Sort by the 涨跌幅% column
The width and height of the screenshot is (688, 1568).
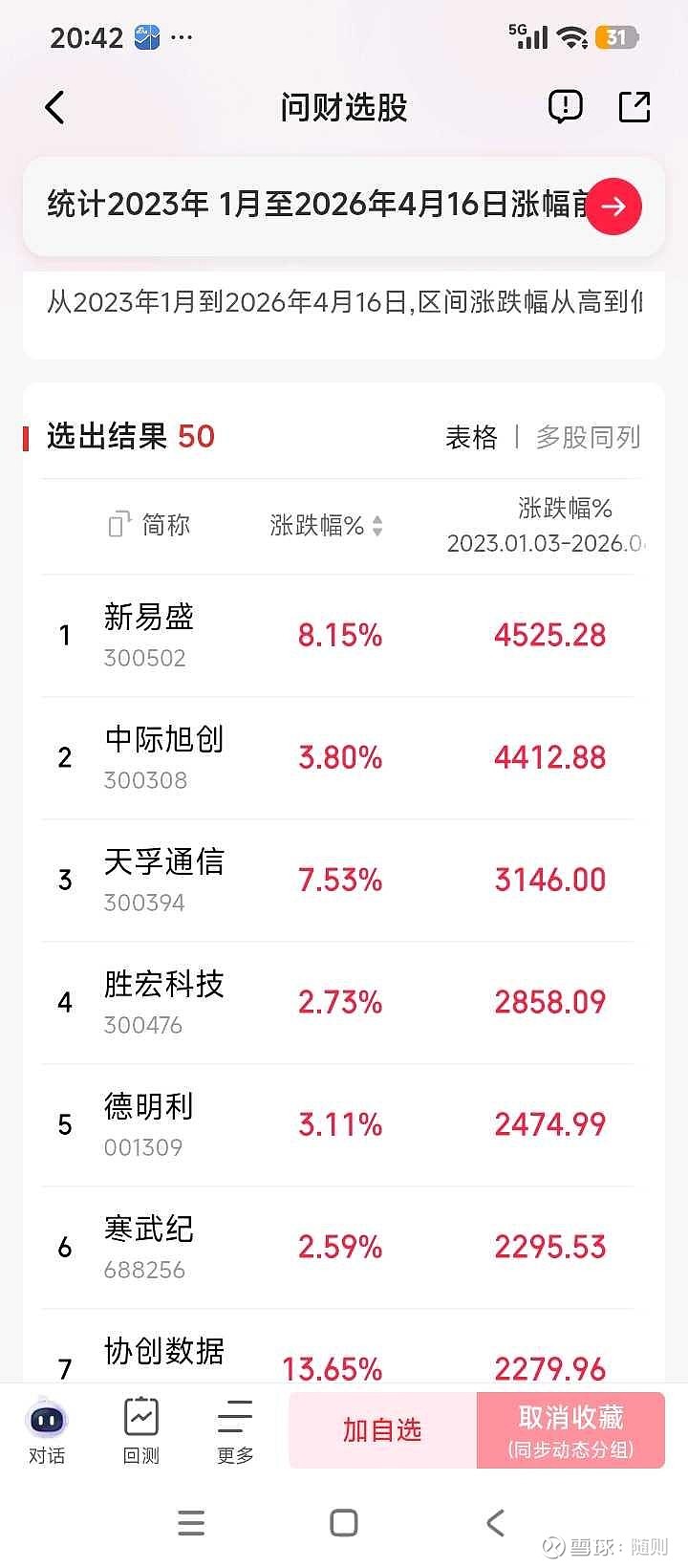(326, 525)
